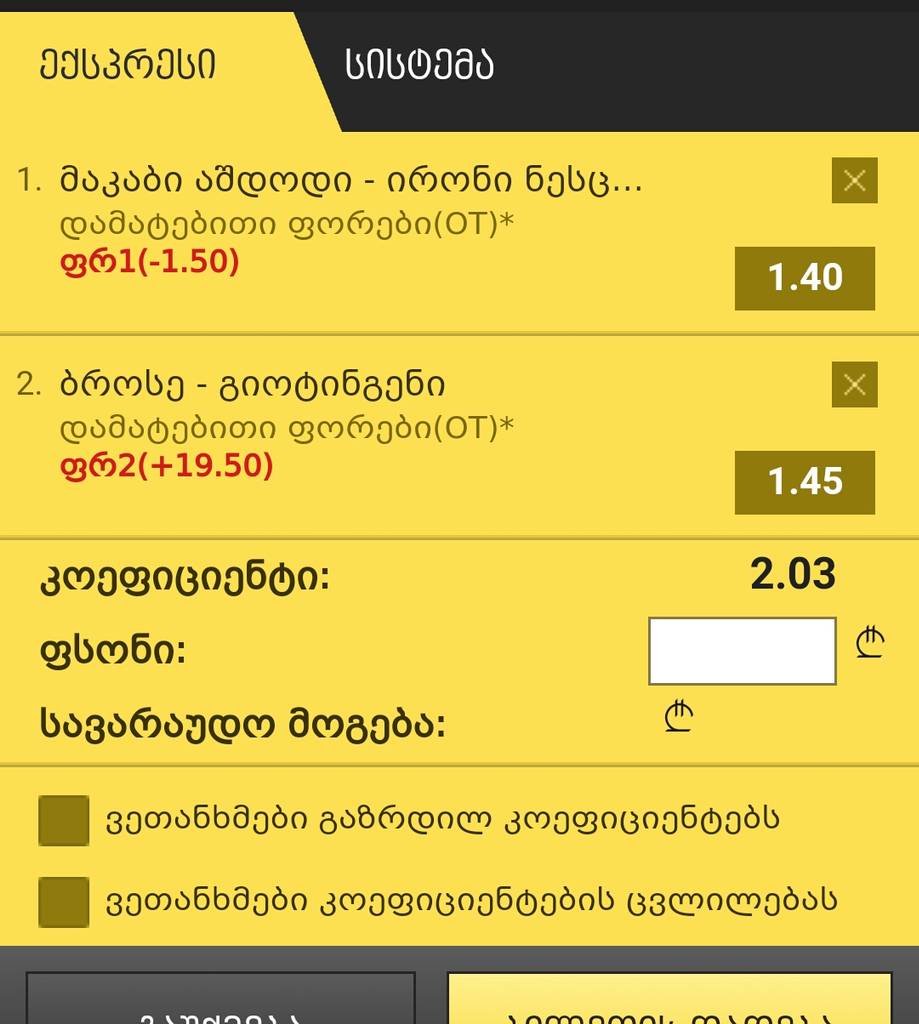Click the lari currency icon beside the stake field
The image size is (919, 1024).
869,645
